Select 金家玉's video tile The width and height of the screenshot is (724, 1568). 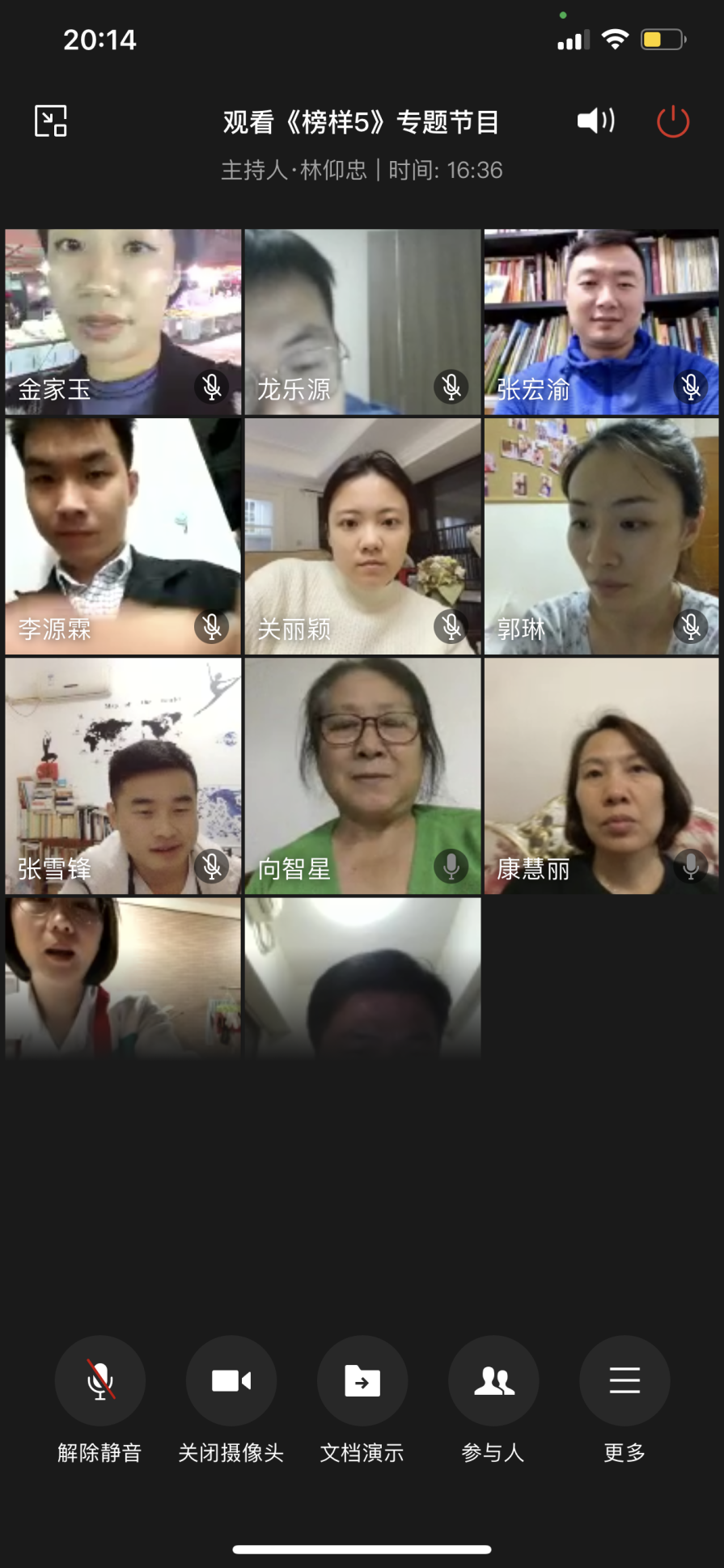click(123, 322)
